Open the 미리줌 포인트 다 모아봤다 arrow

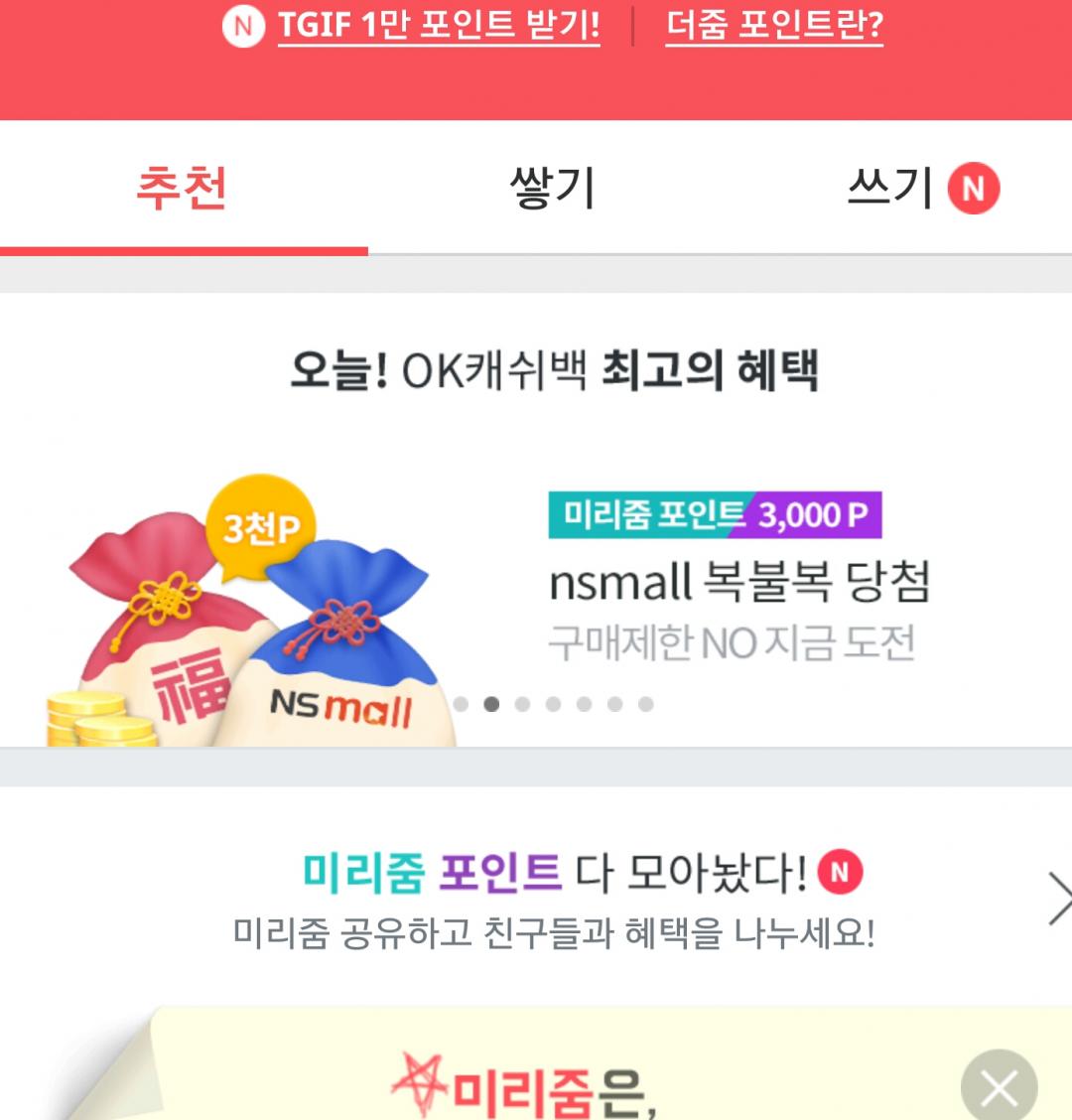[1058, 900]
